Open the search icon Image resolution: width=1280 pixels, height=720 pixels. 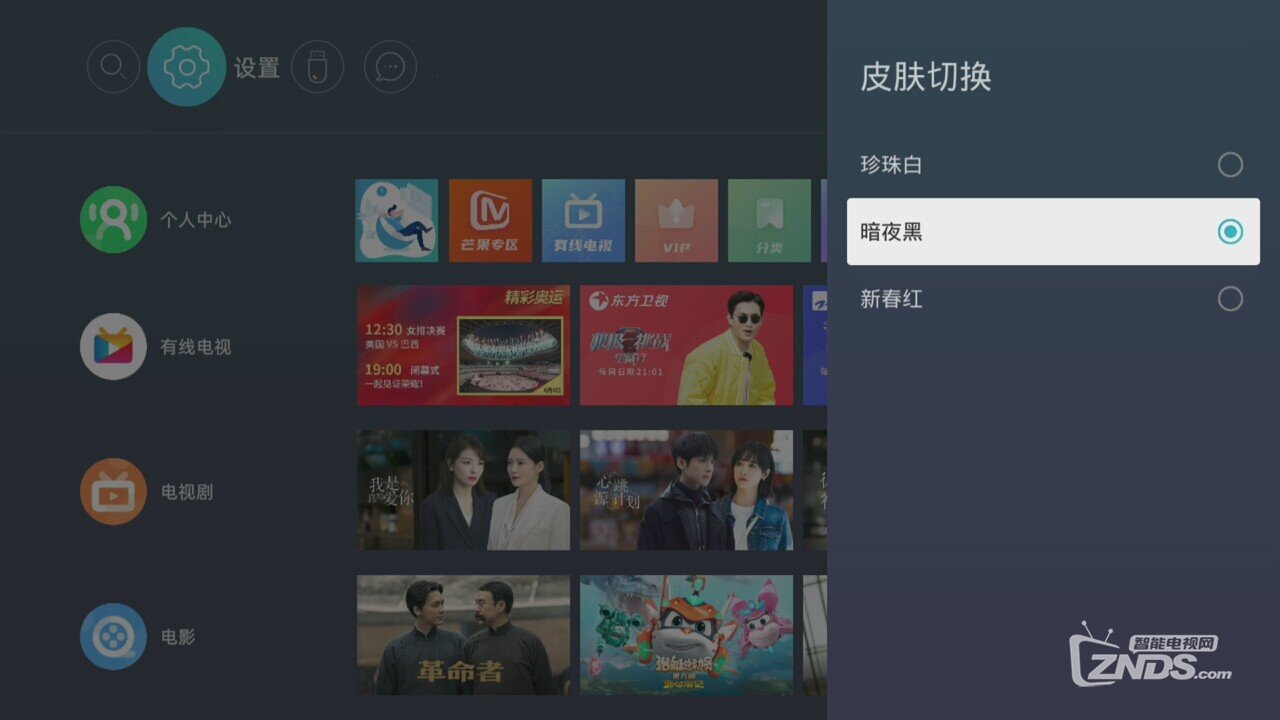pyautogui.click(x=113, y=67)
